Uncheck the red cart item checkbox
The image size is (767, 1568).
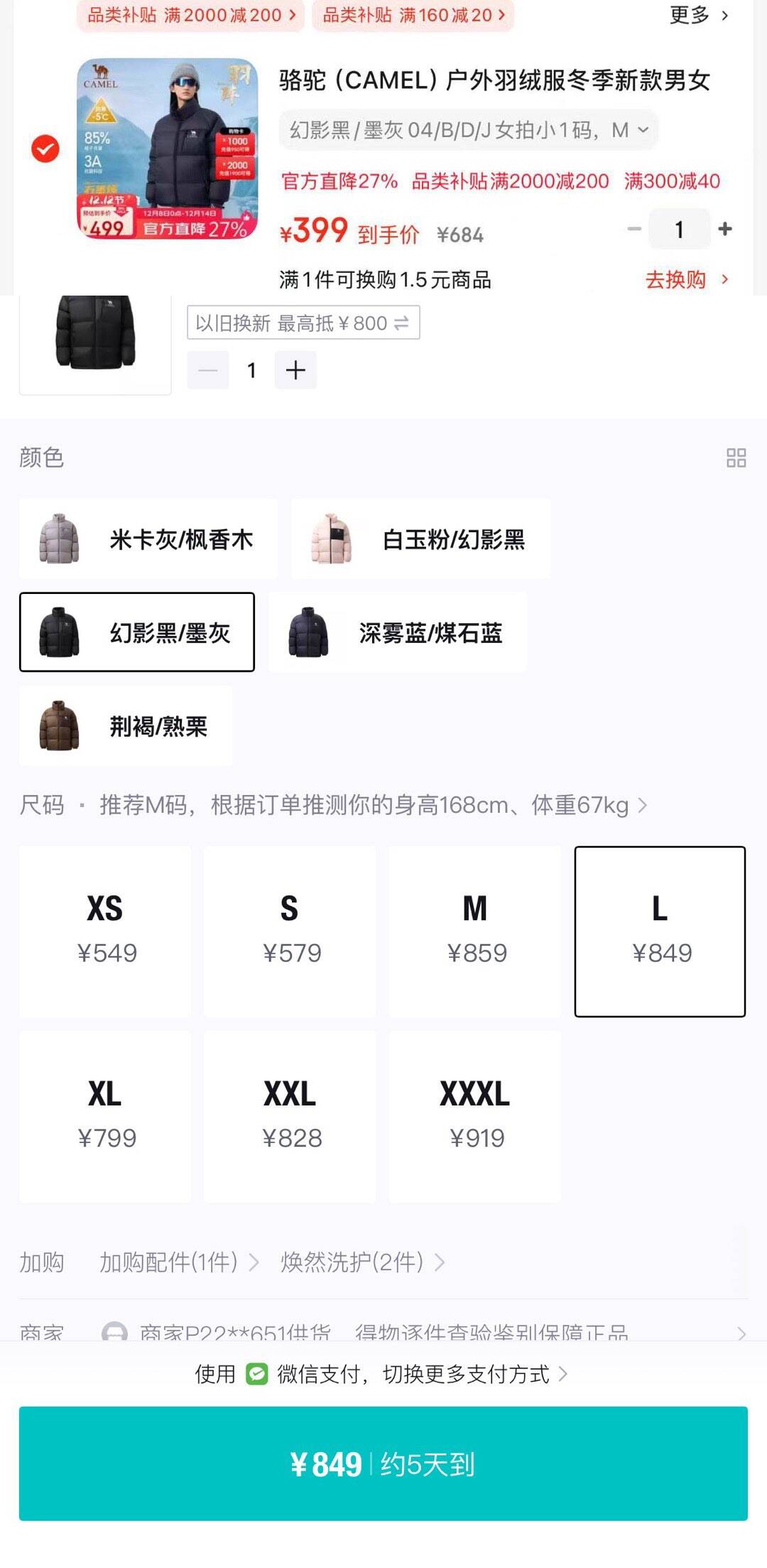tap(45, 149)
